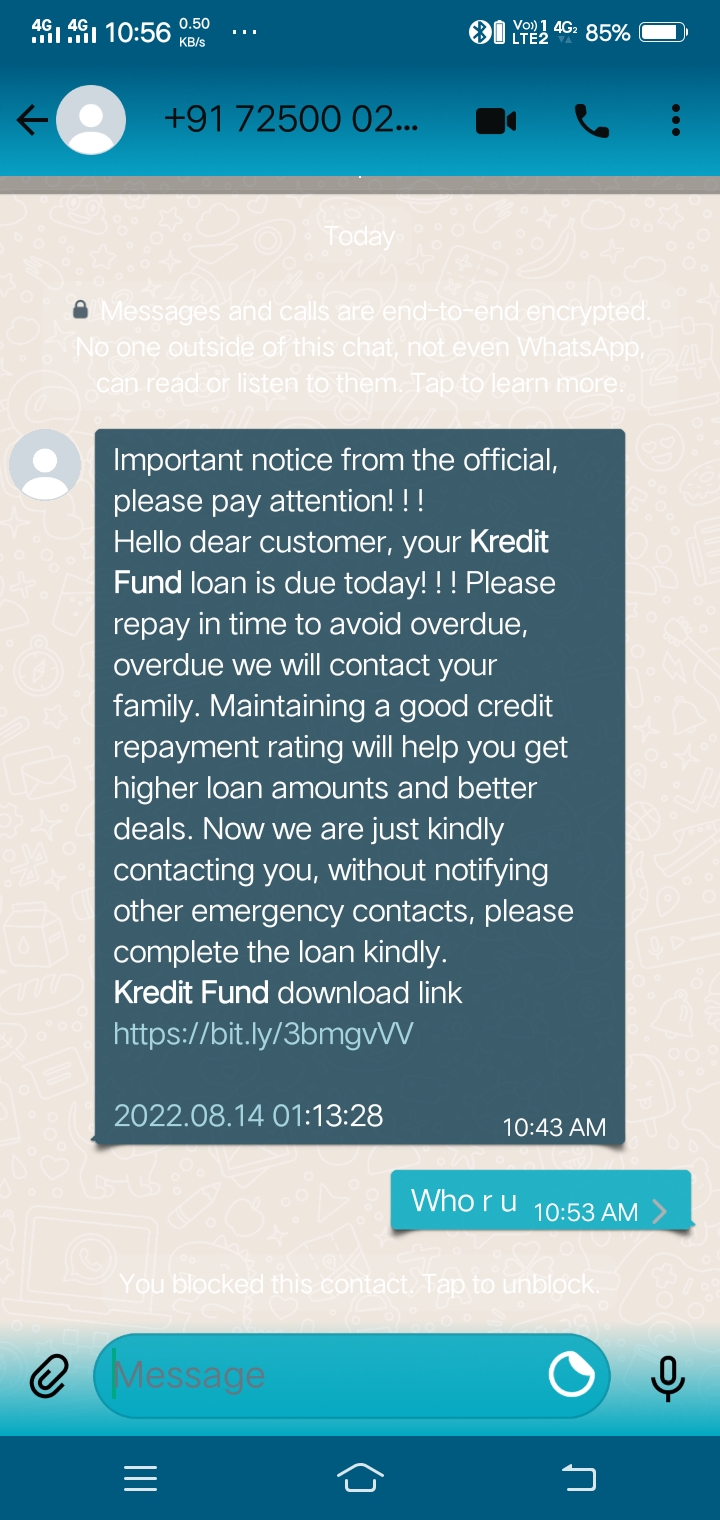
Task: Open the sticker picker in message box
Action: [x=572, y=1376]
